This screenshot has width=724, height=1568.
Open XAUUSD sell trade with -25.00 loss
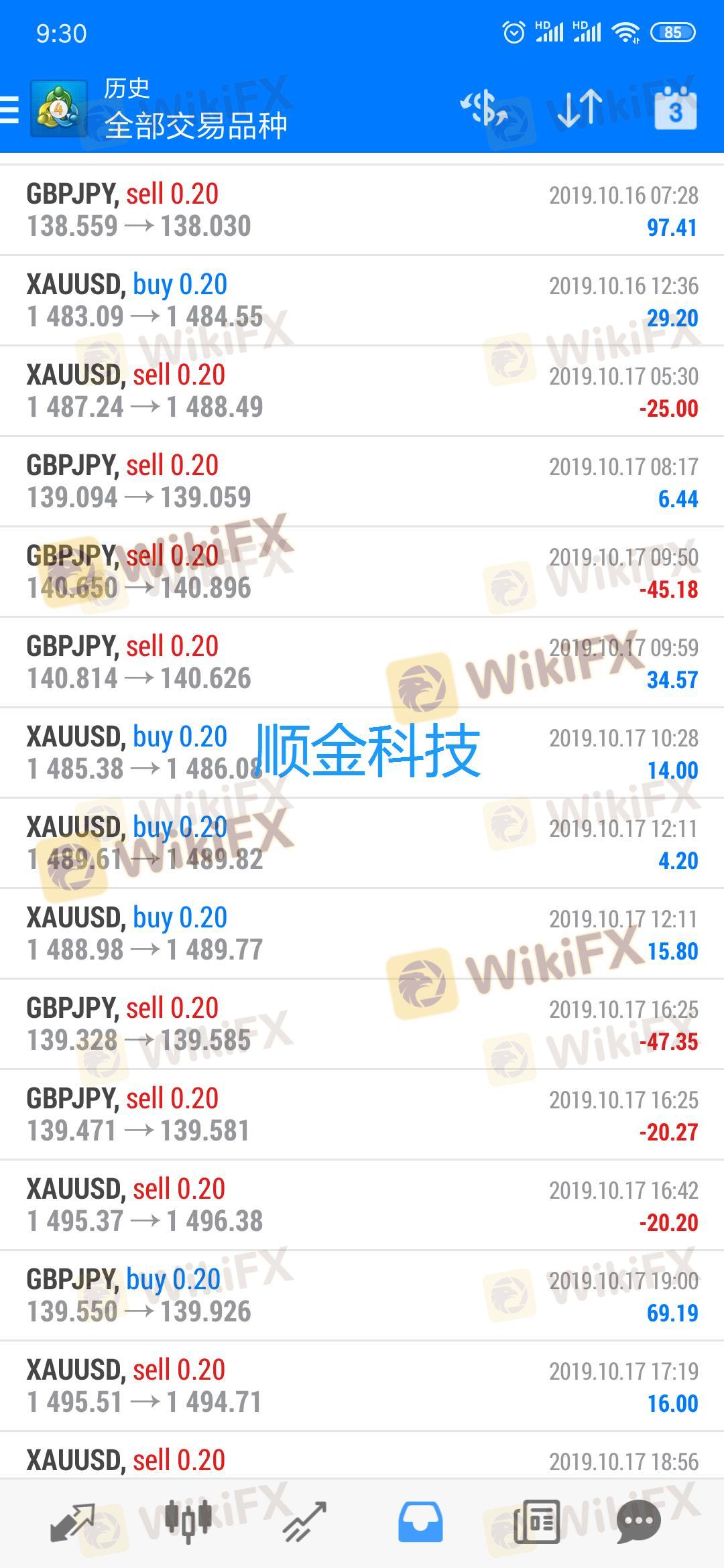tap(362, 391)
